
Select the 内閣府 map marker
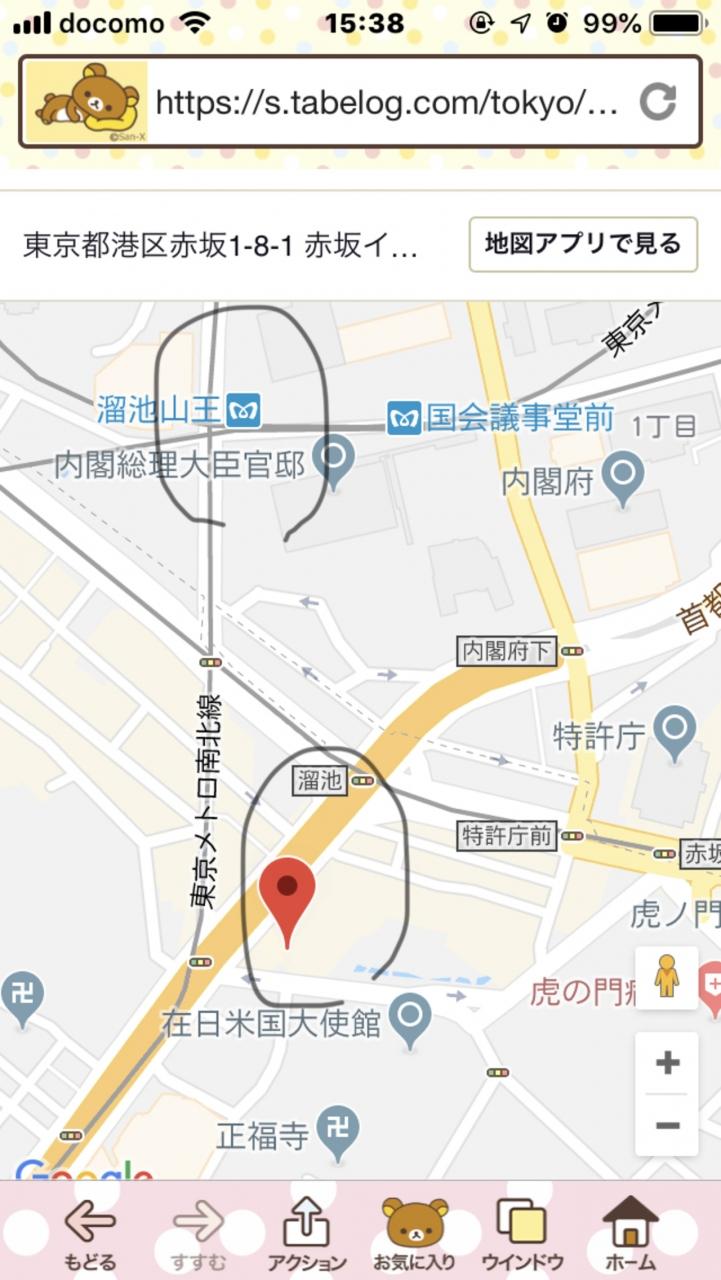point(627,477)
